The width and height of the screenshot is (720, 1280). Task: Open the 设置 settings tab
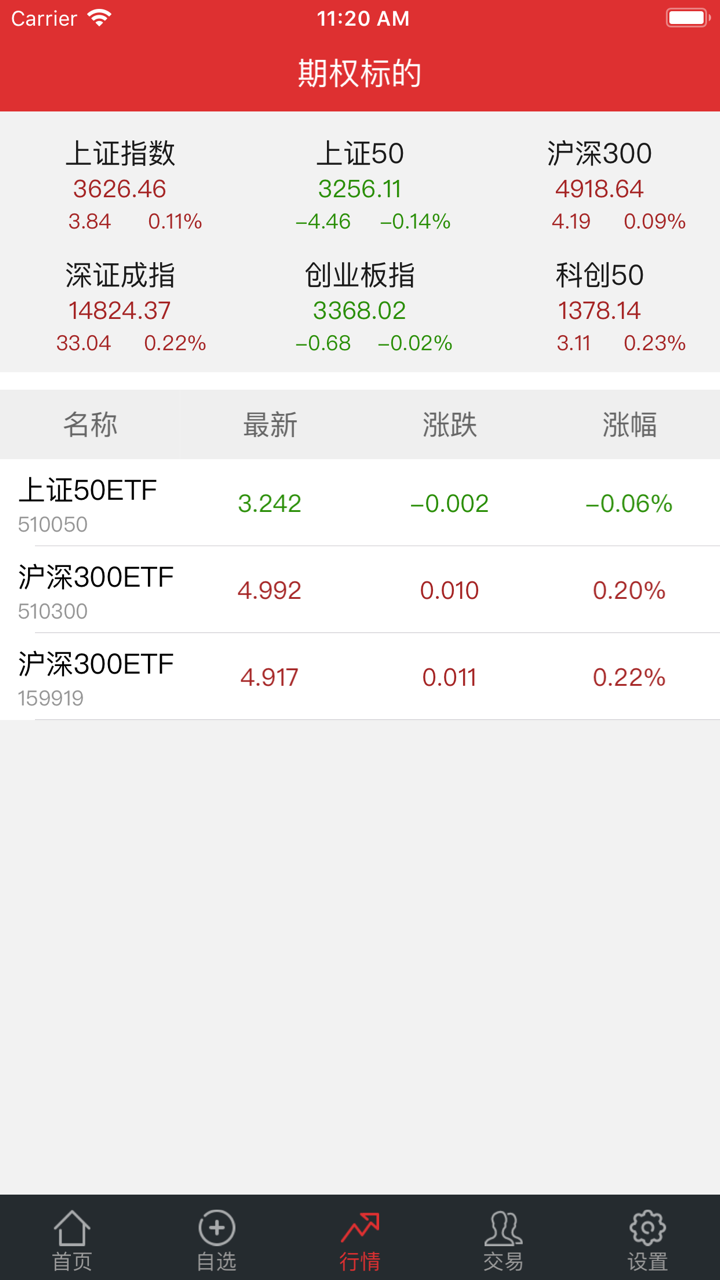coord(647,1238)
